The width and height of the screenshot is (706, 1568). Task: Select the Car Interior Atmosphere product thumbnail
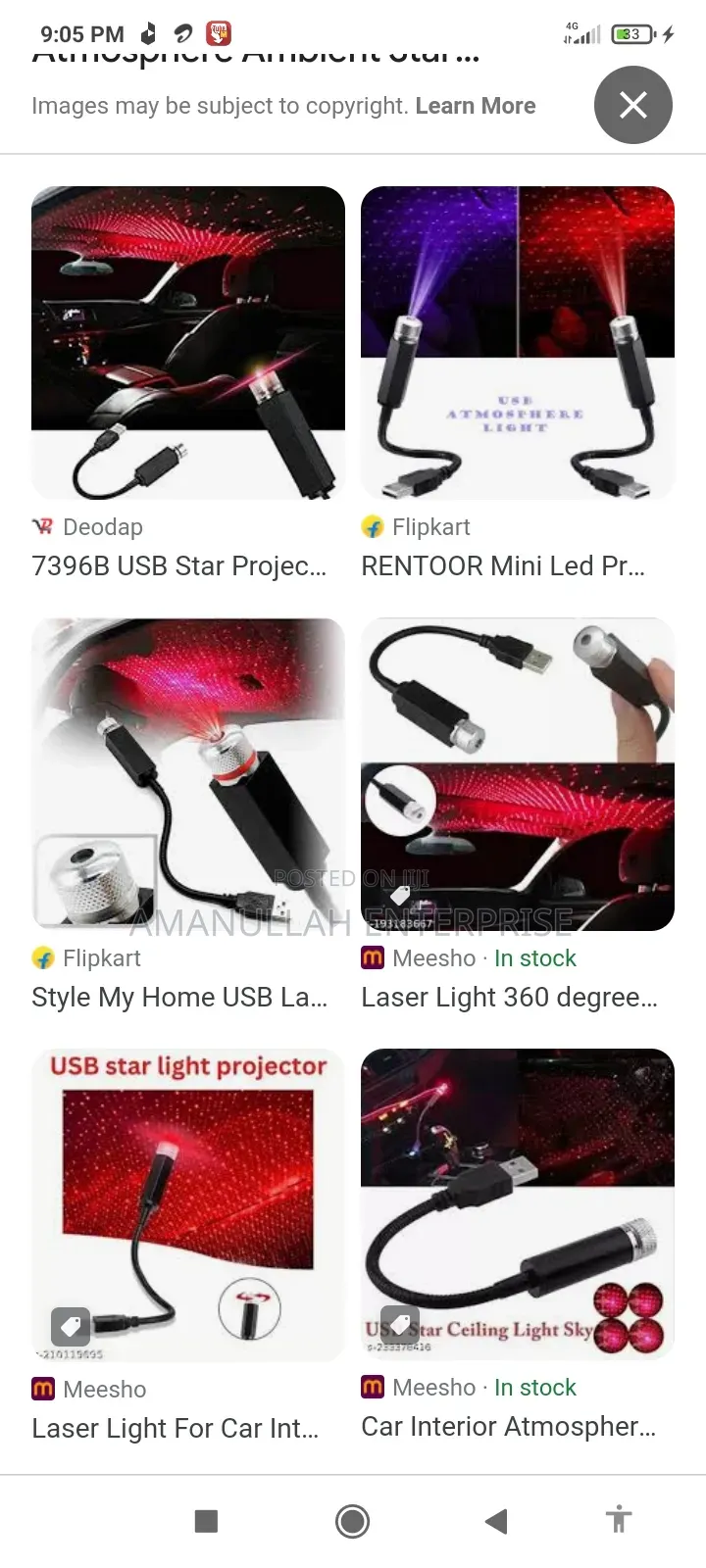tap(518, 1203)
